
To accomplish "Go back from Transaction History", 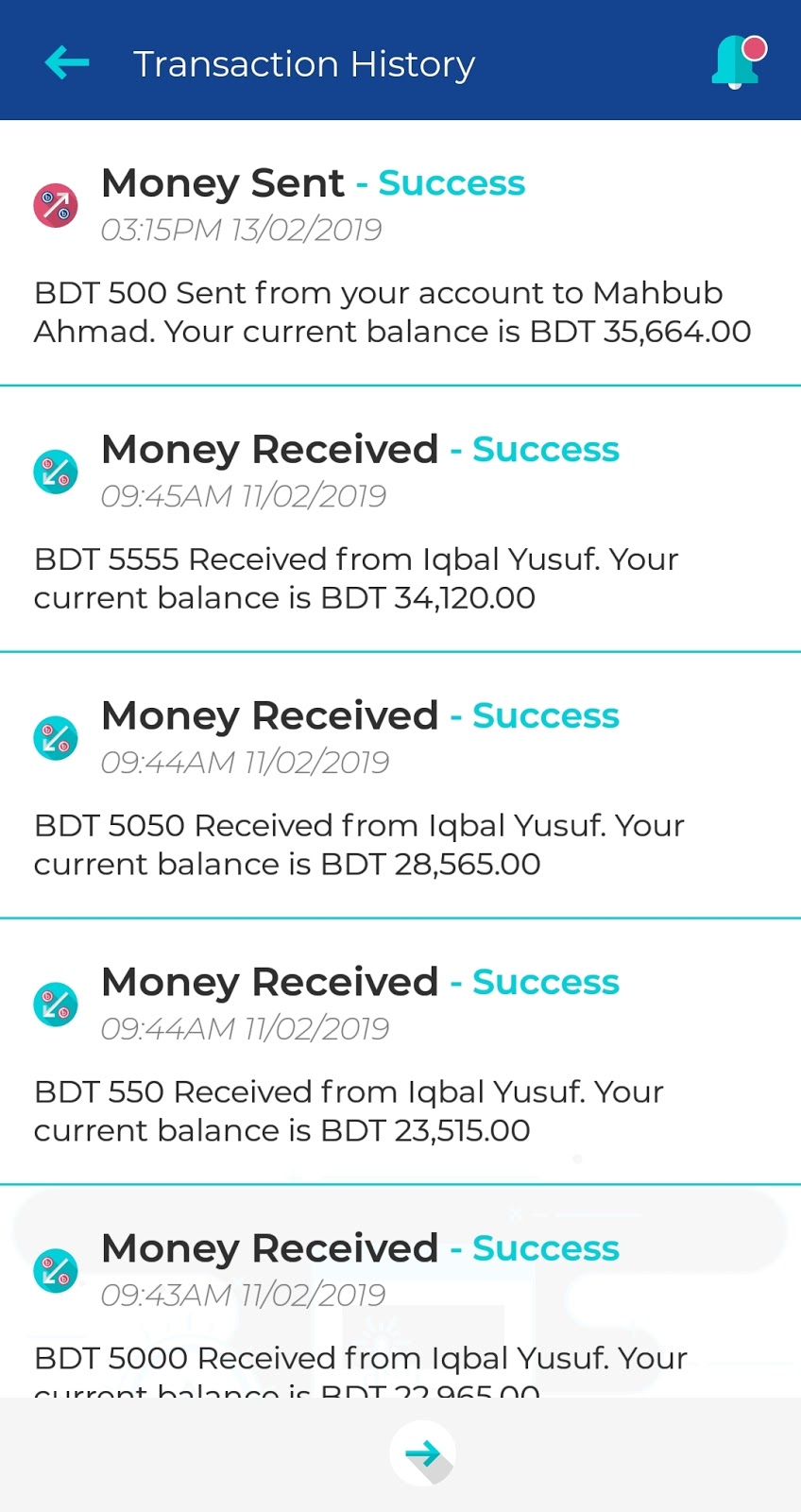I will click(67, 62).
